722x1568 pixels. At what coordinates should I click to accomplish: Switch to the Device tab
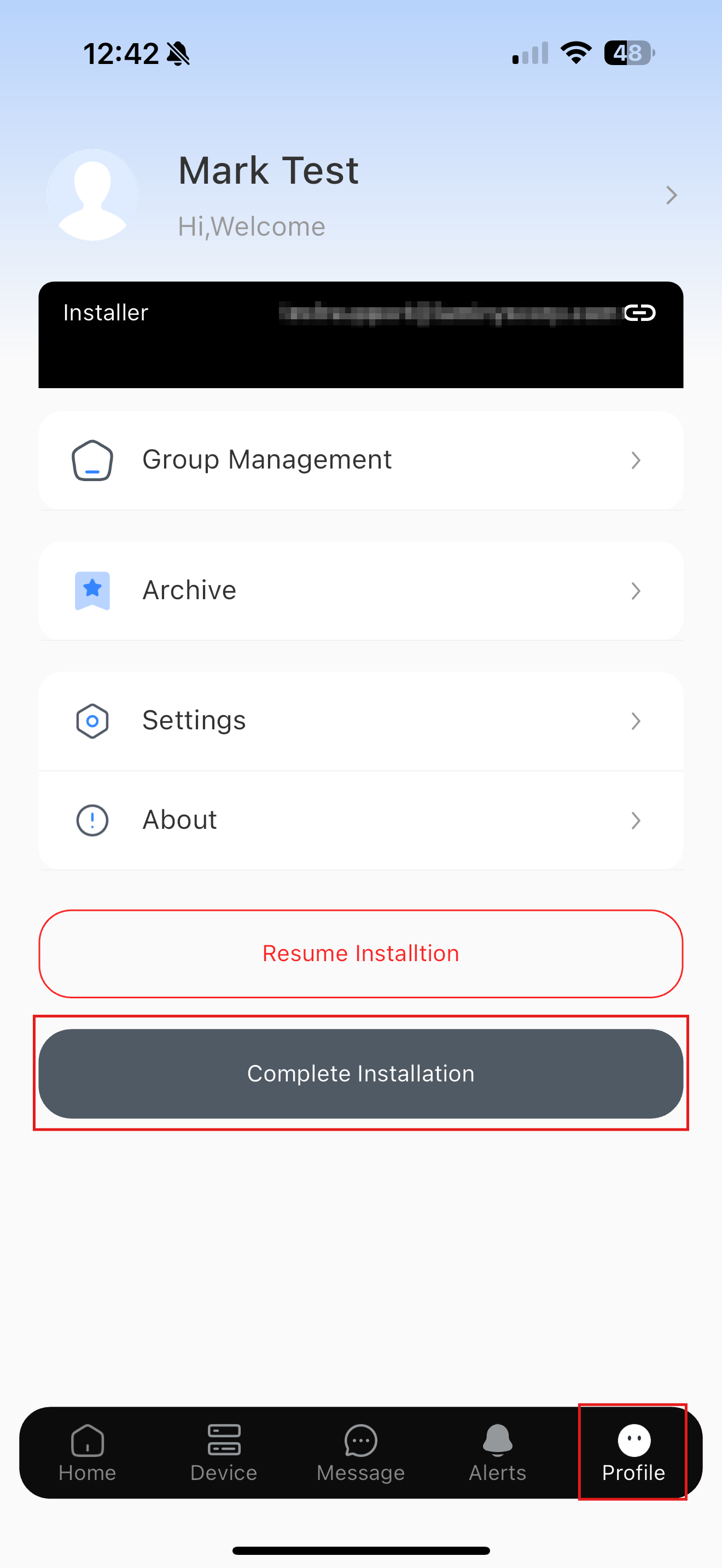223,1453
